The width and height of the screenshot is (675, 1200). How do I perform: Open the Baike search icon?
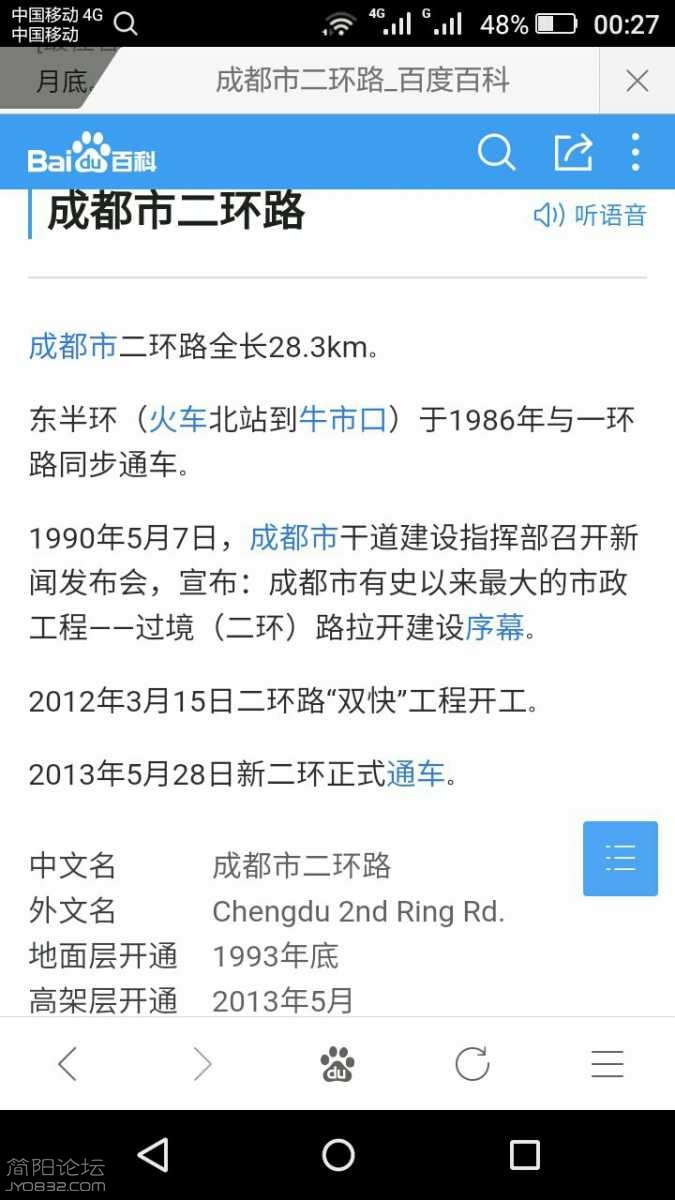495,153
